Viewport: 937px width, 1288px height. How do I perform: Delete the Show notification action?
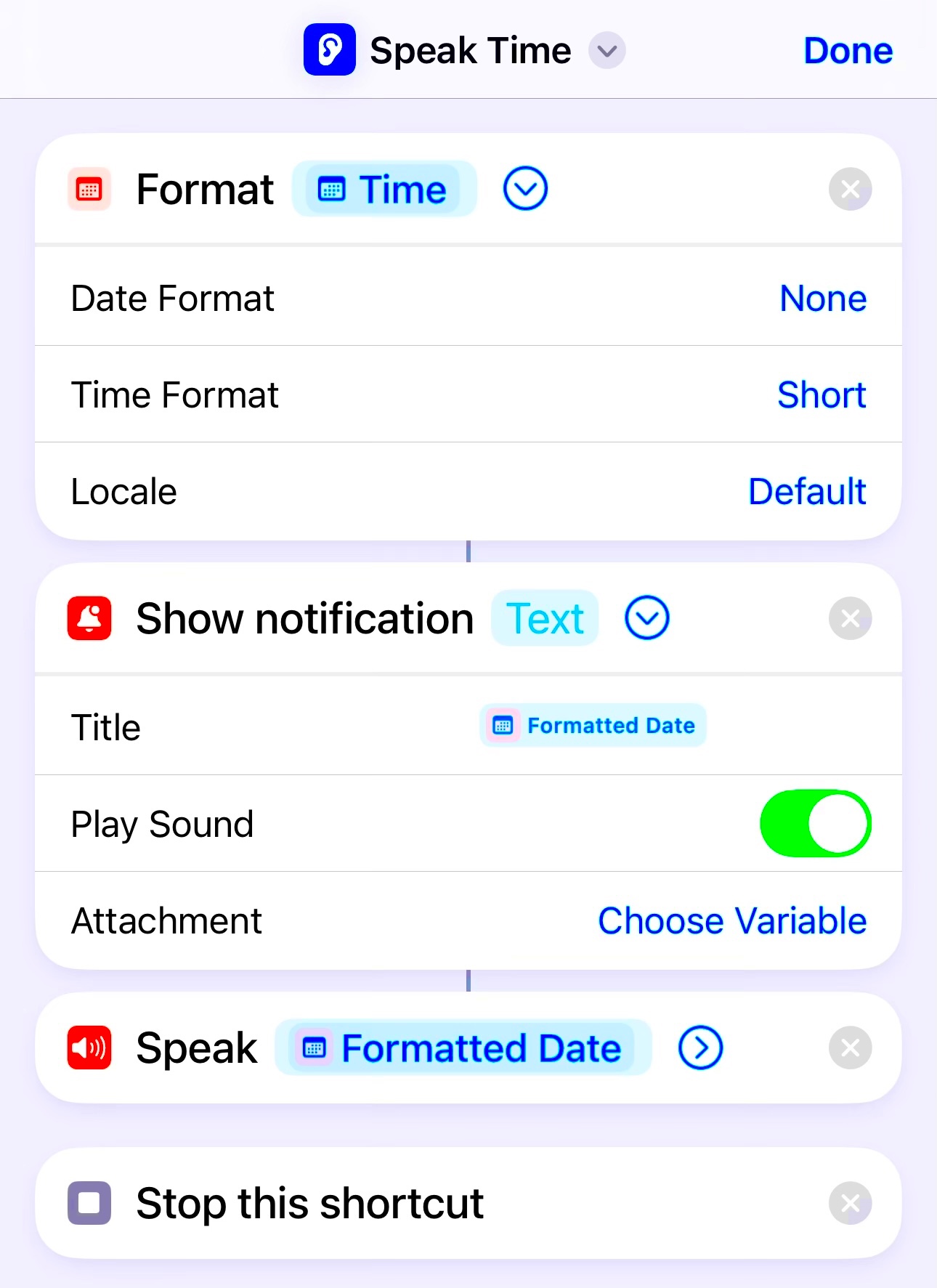click(850, 619)
